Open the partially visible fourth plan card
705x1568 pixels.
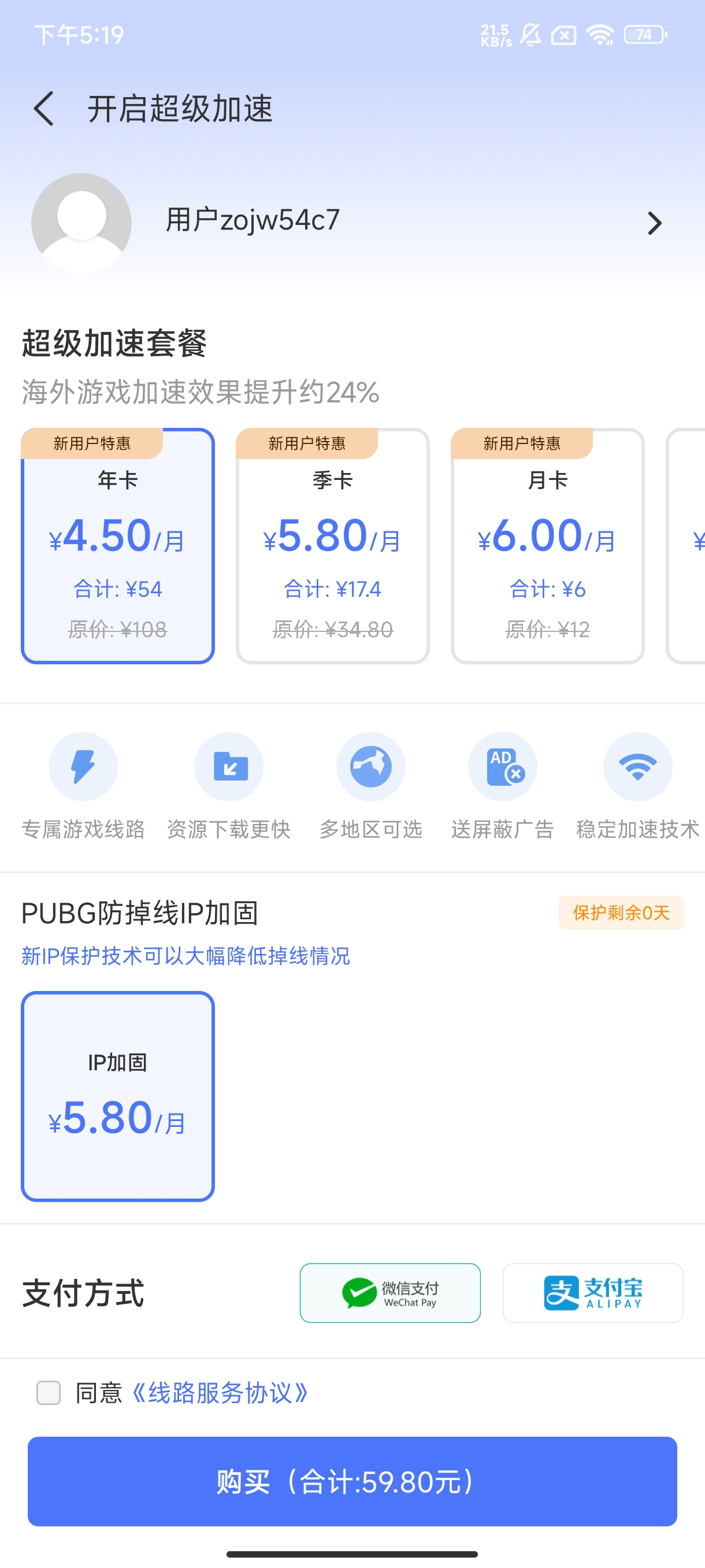[x=691, y=546]
